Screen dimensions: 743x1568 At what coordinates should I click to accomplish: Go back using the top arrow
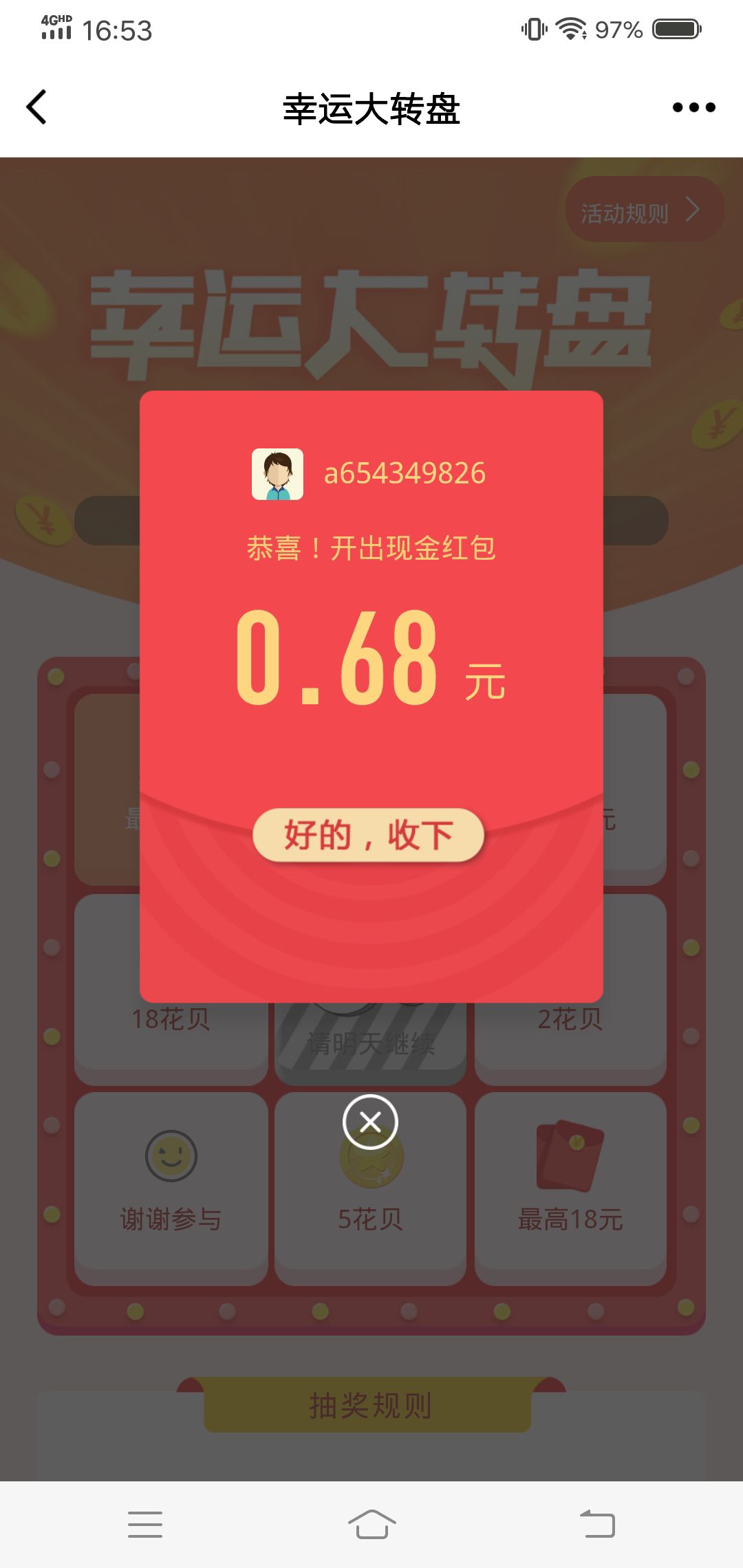click(37, 107)
